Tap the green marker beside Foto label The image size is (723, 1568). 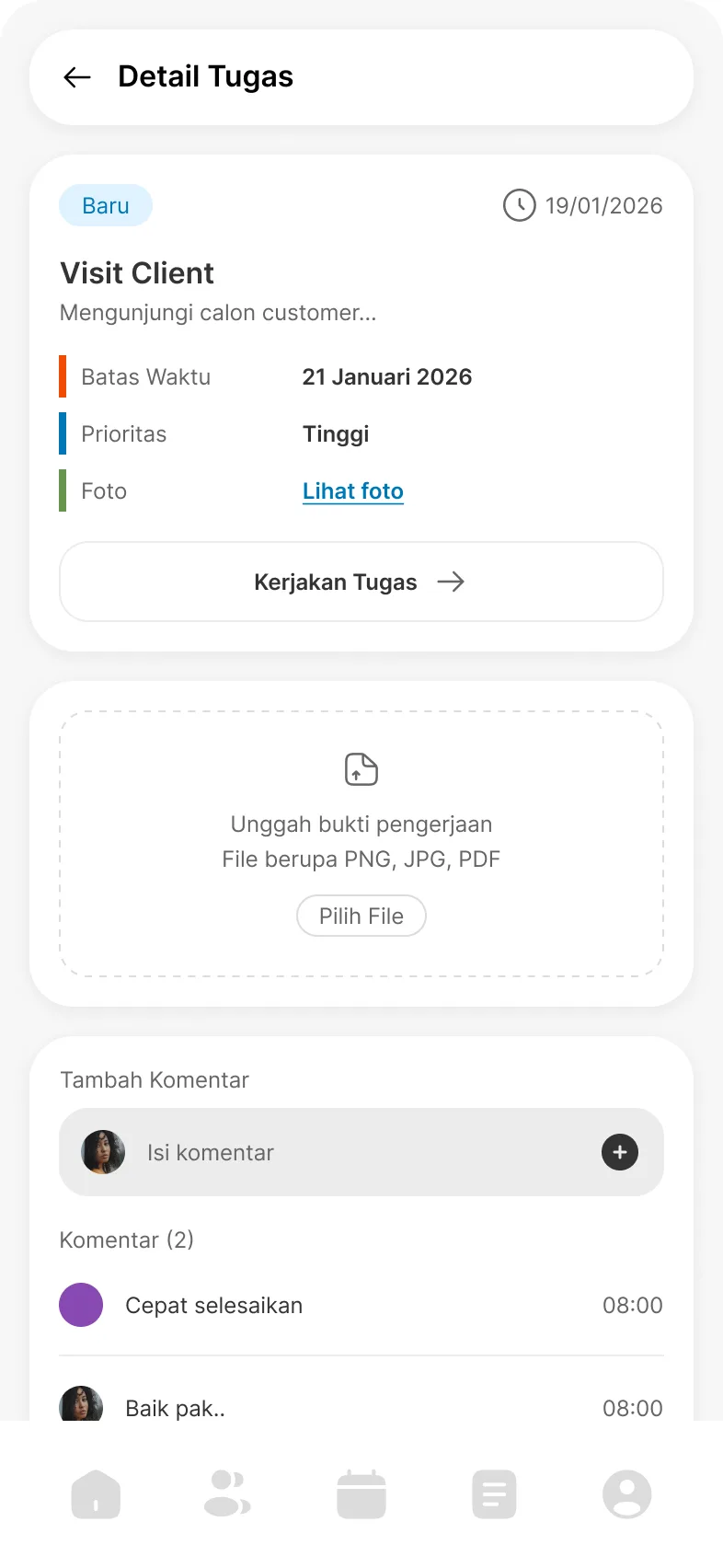63,490
